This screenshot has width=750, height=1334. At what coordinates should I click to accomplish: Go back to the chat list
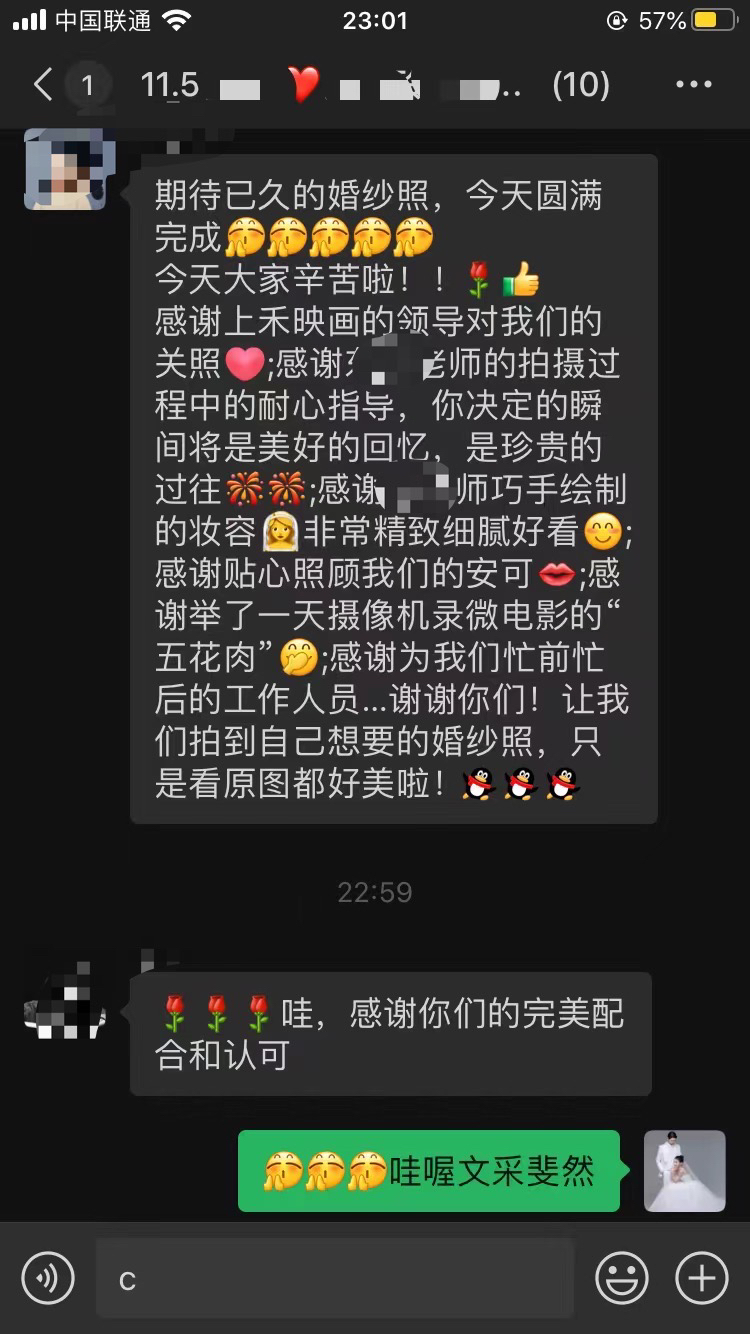tap(43, 85)
